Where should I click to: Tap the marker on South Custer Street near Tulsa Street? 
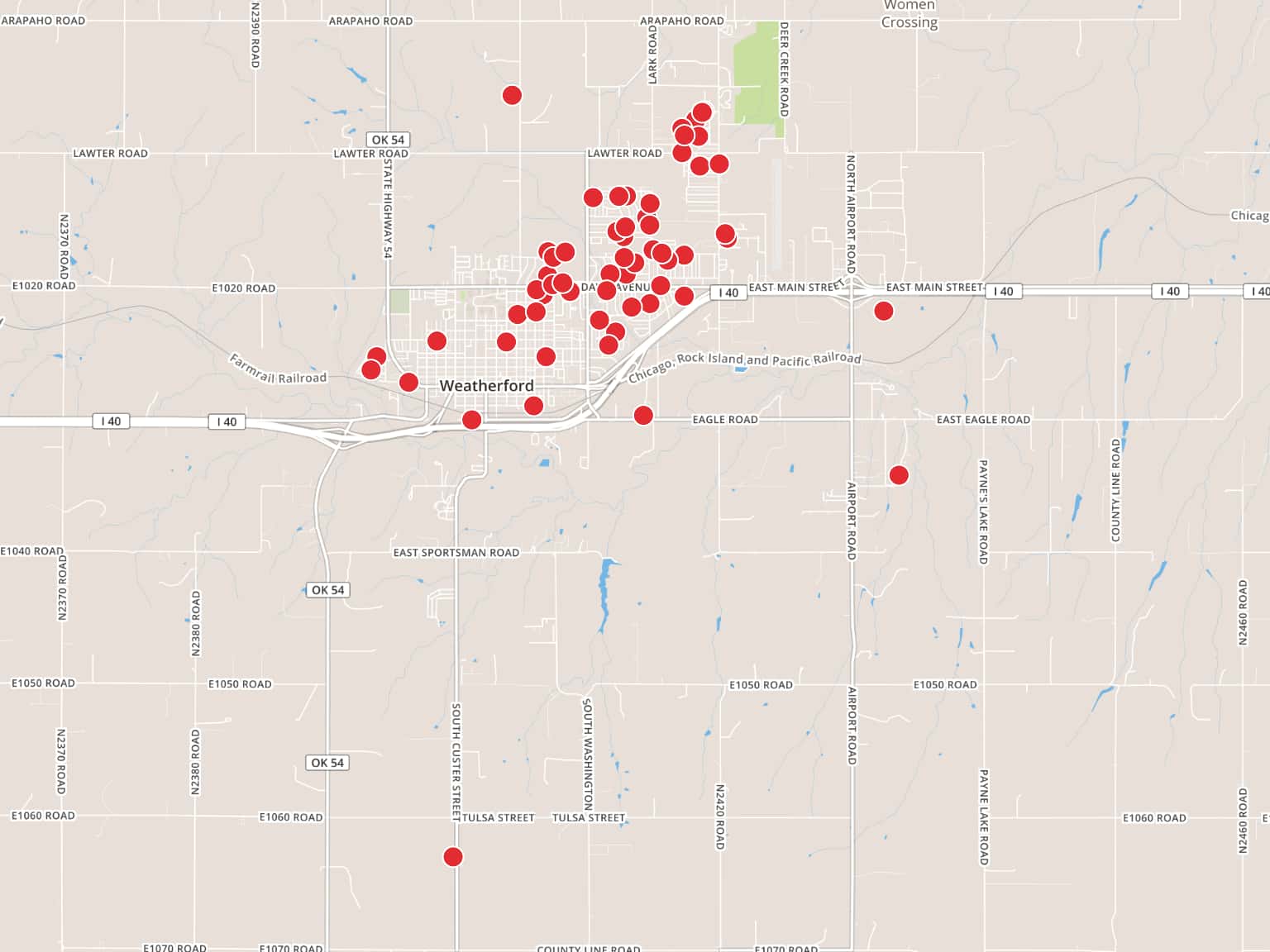[x=452, y=857]
